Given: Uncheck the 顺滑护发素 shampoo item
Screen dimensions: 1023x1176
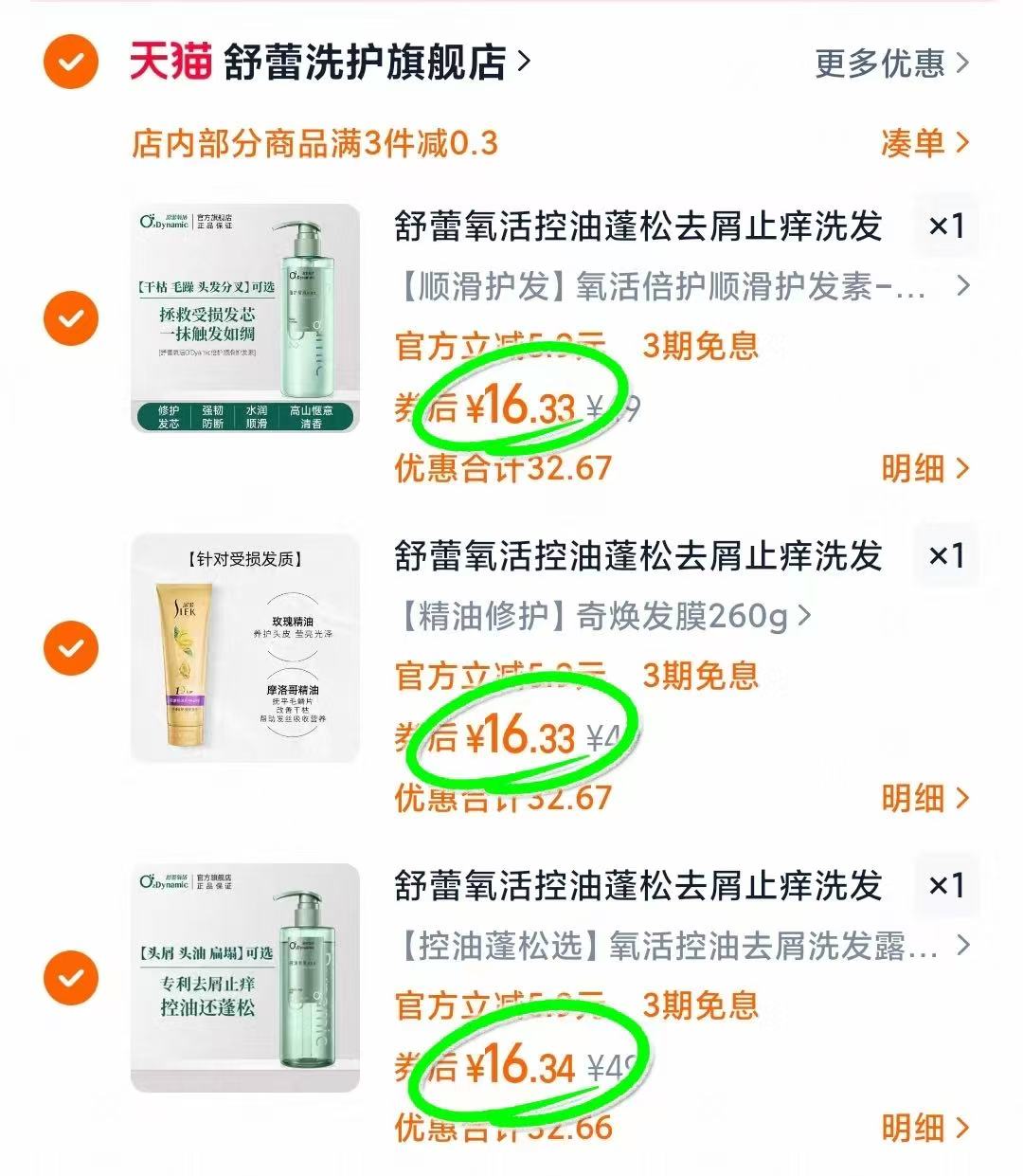Looking at the screenshot, I should pyautogui.click(x=70, y=320).
